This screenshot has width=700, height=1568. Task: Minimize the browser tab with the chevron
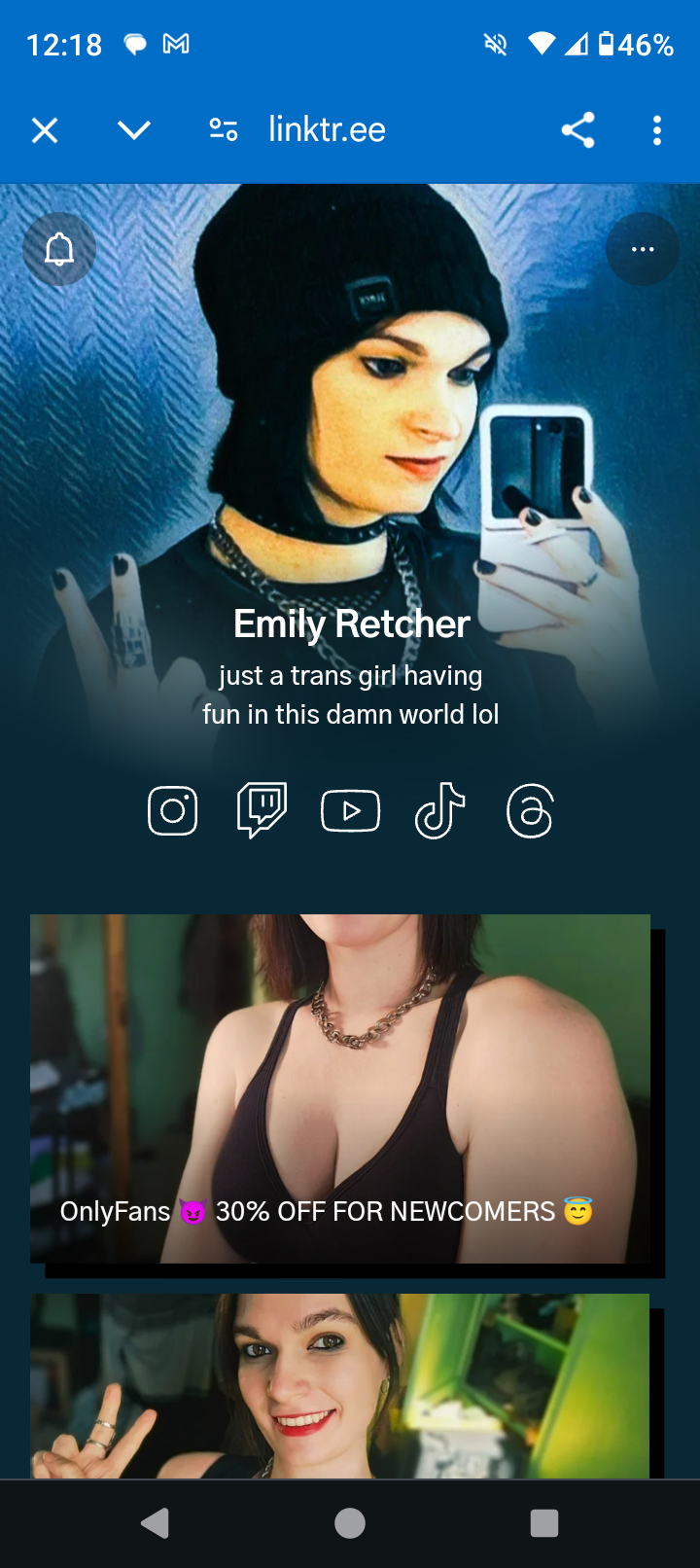(x=134, y=130)
